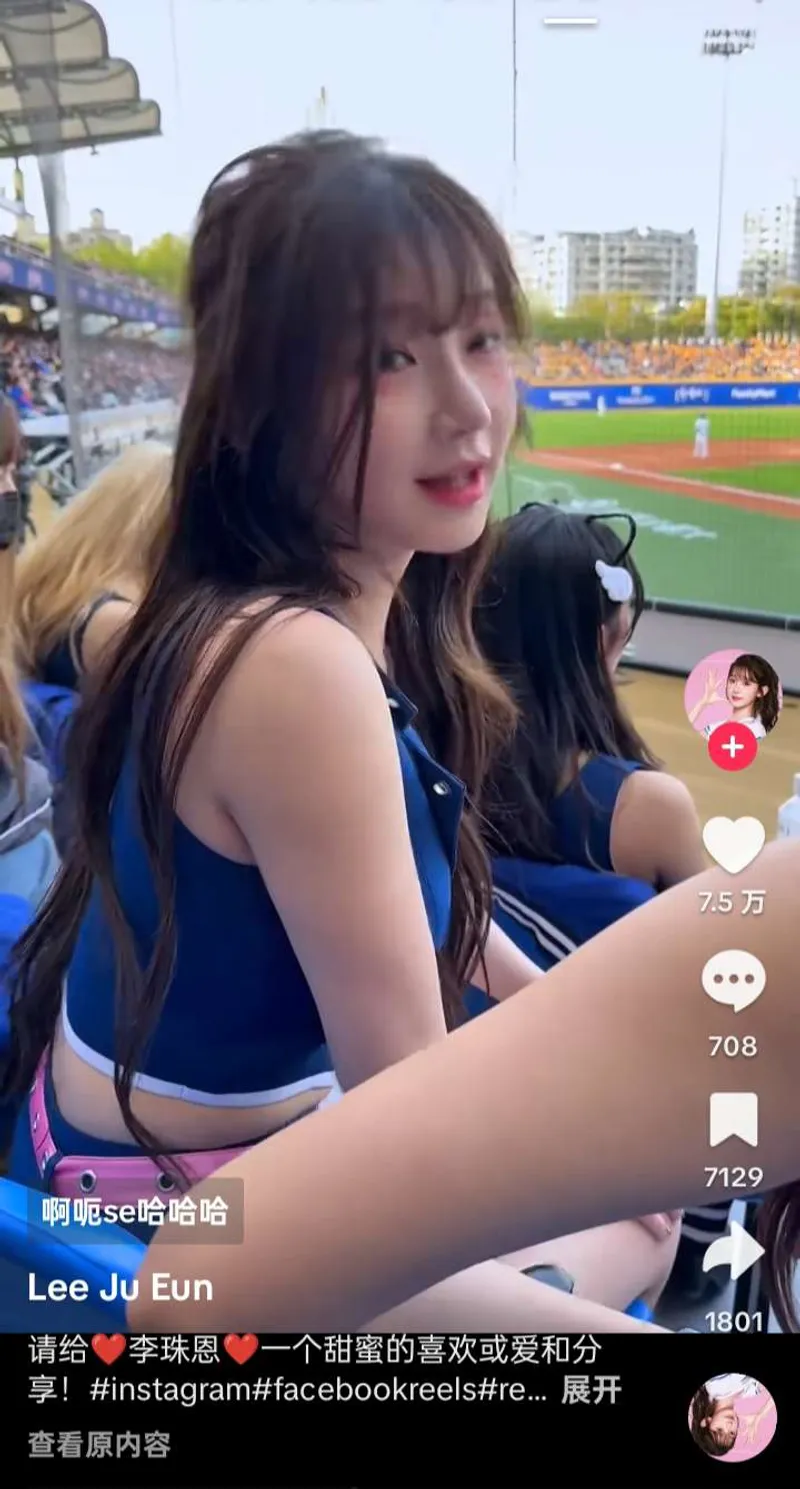Open the comments on this video

(x=733, y=980)
